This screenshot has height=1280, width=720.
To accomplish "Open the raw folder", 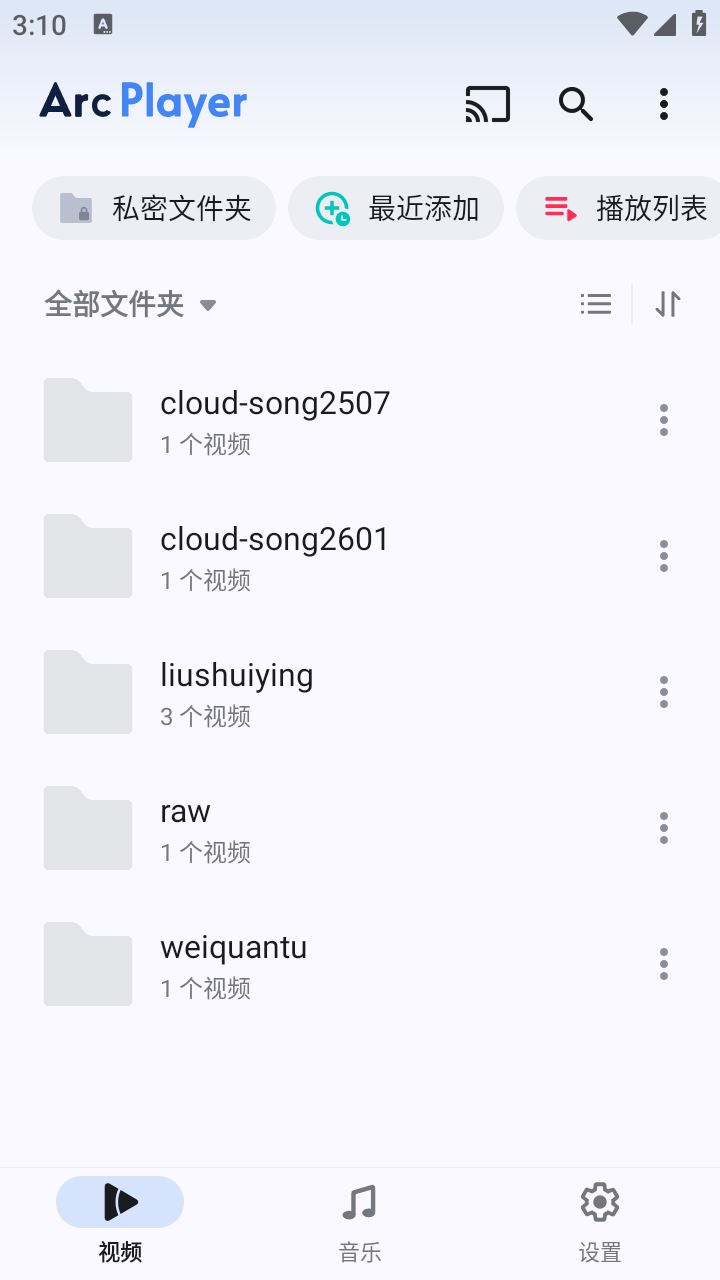I will click(300, 827).
